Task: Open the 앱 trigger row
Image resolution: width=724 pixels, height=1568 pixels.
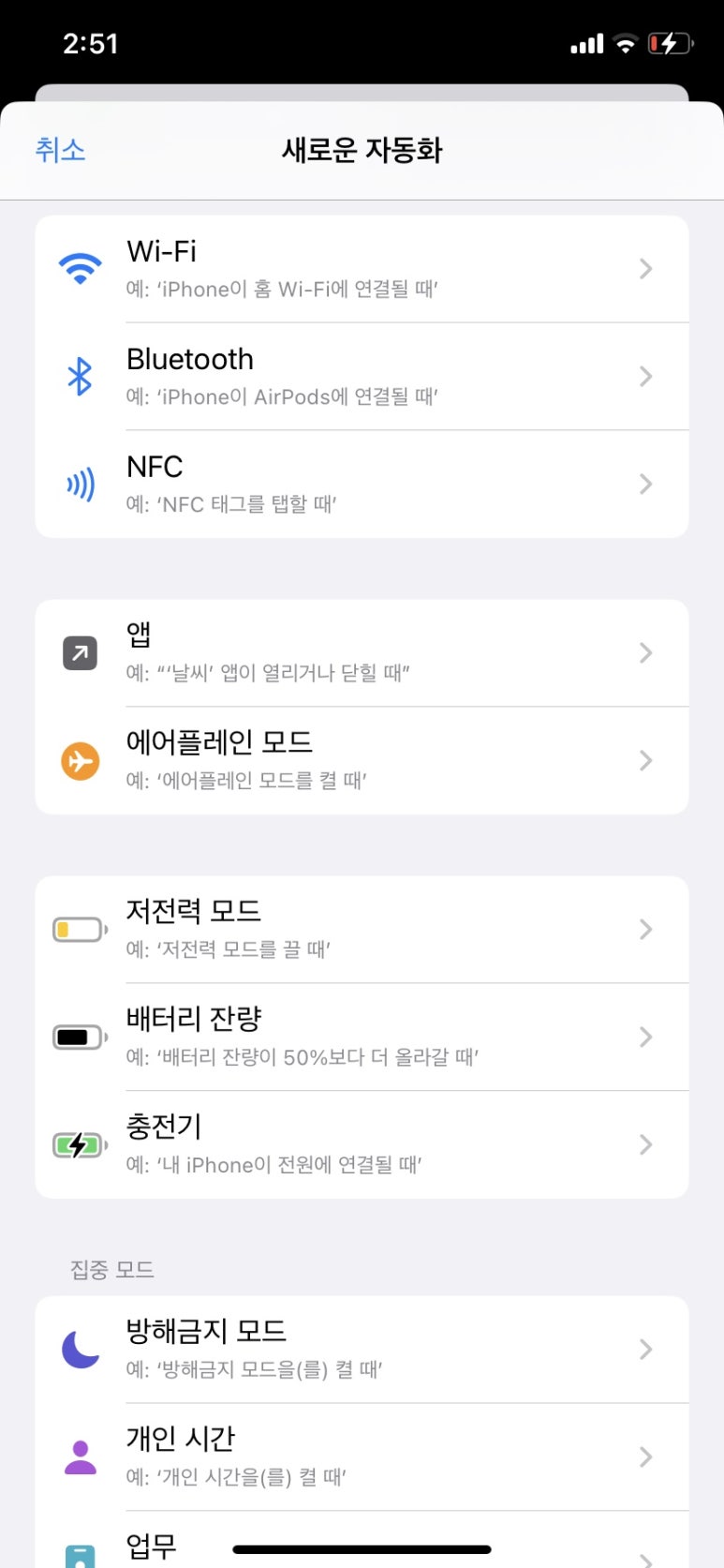Action: tap(362, 653)
